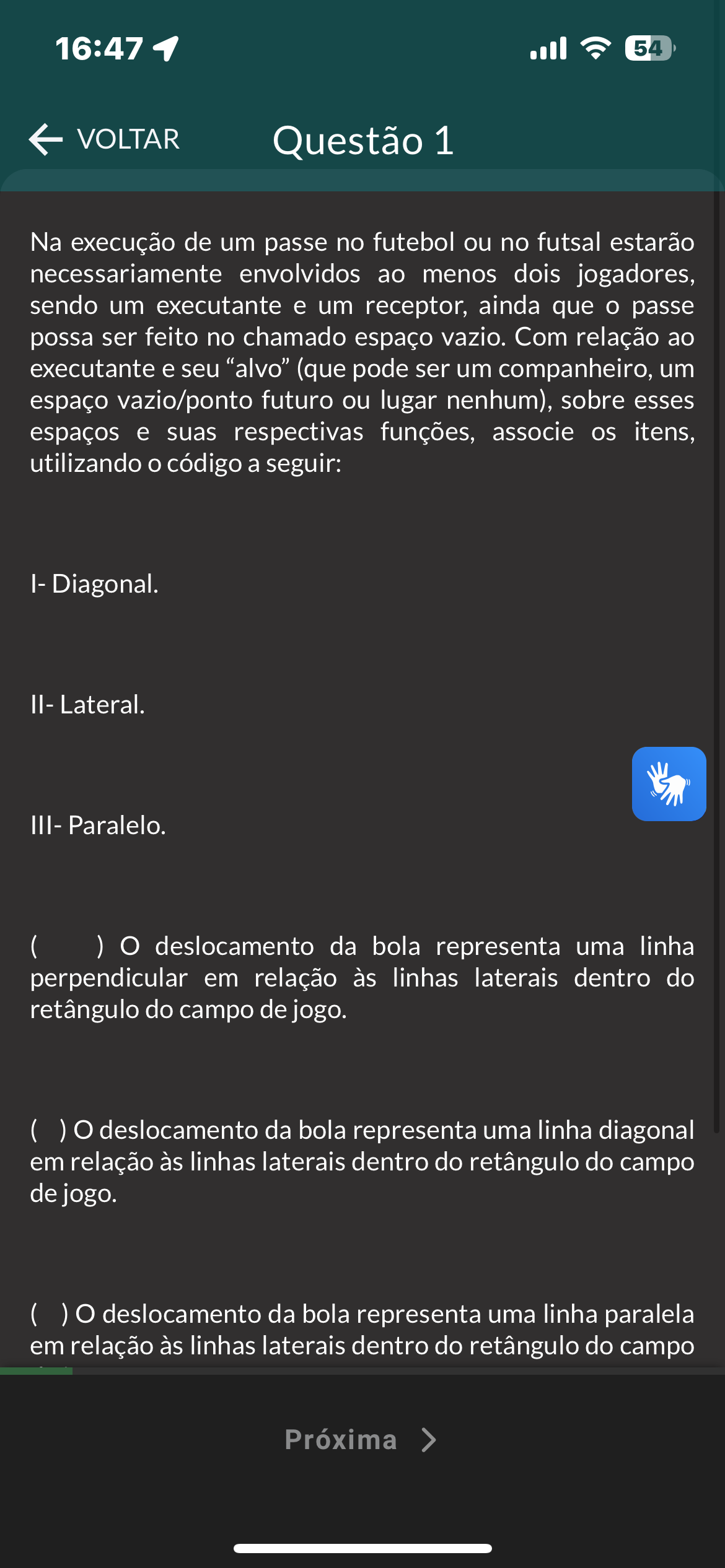Go to next question with Próxima
The width and height of the screenshot is (725, 1568).
[361, 1440]
